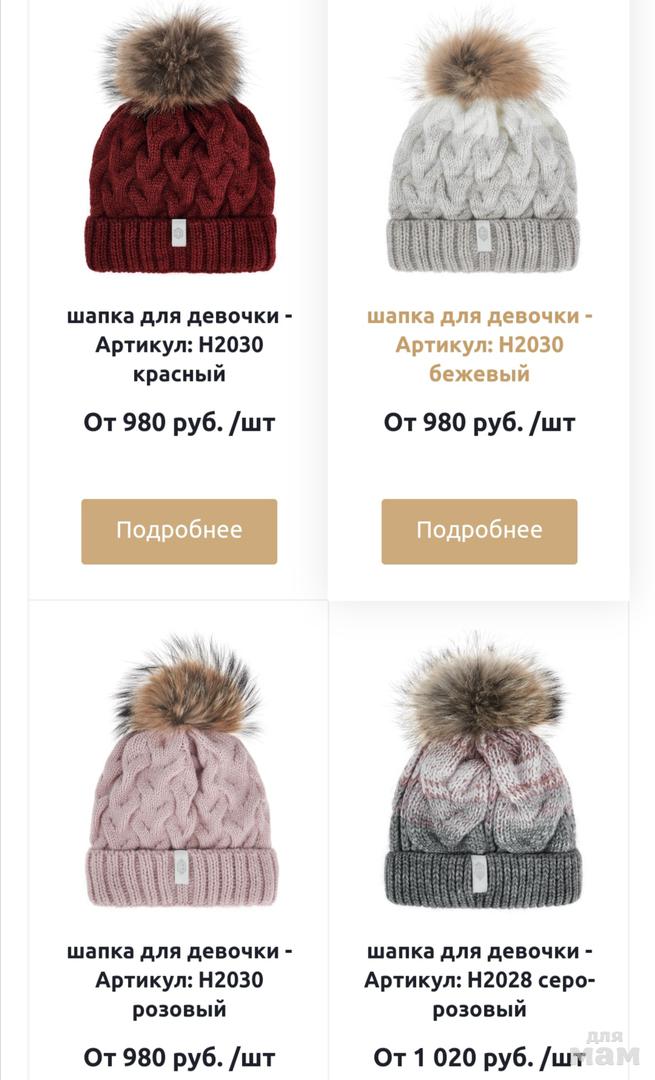
Task: Select the H2028 серо-розовый product title
Action: pyautogui.click(x=479, y=980)
